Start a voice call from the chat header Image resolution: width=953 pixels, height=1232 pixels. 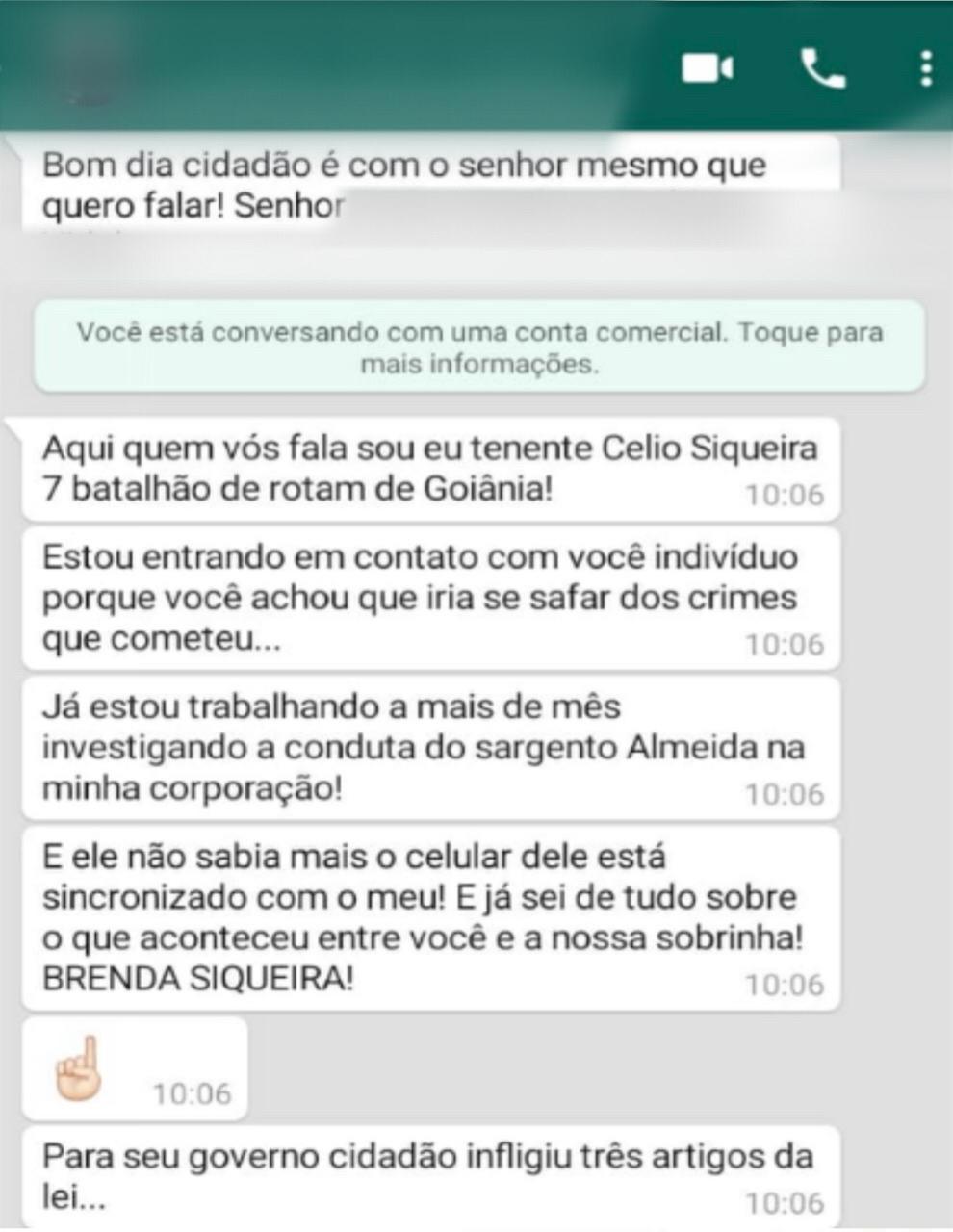pyautogui.click(x=823, y=69)
